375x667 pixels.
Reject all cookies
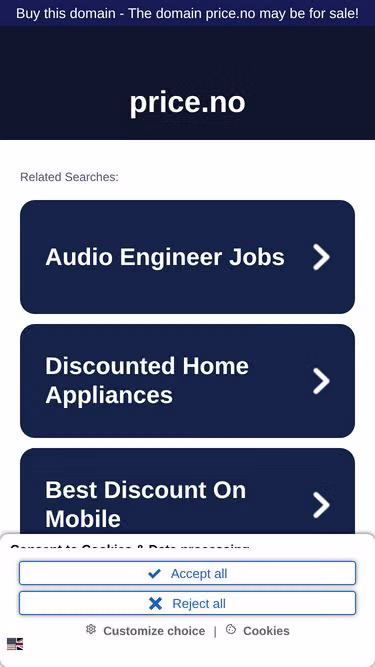[188, 603]
